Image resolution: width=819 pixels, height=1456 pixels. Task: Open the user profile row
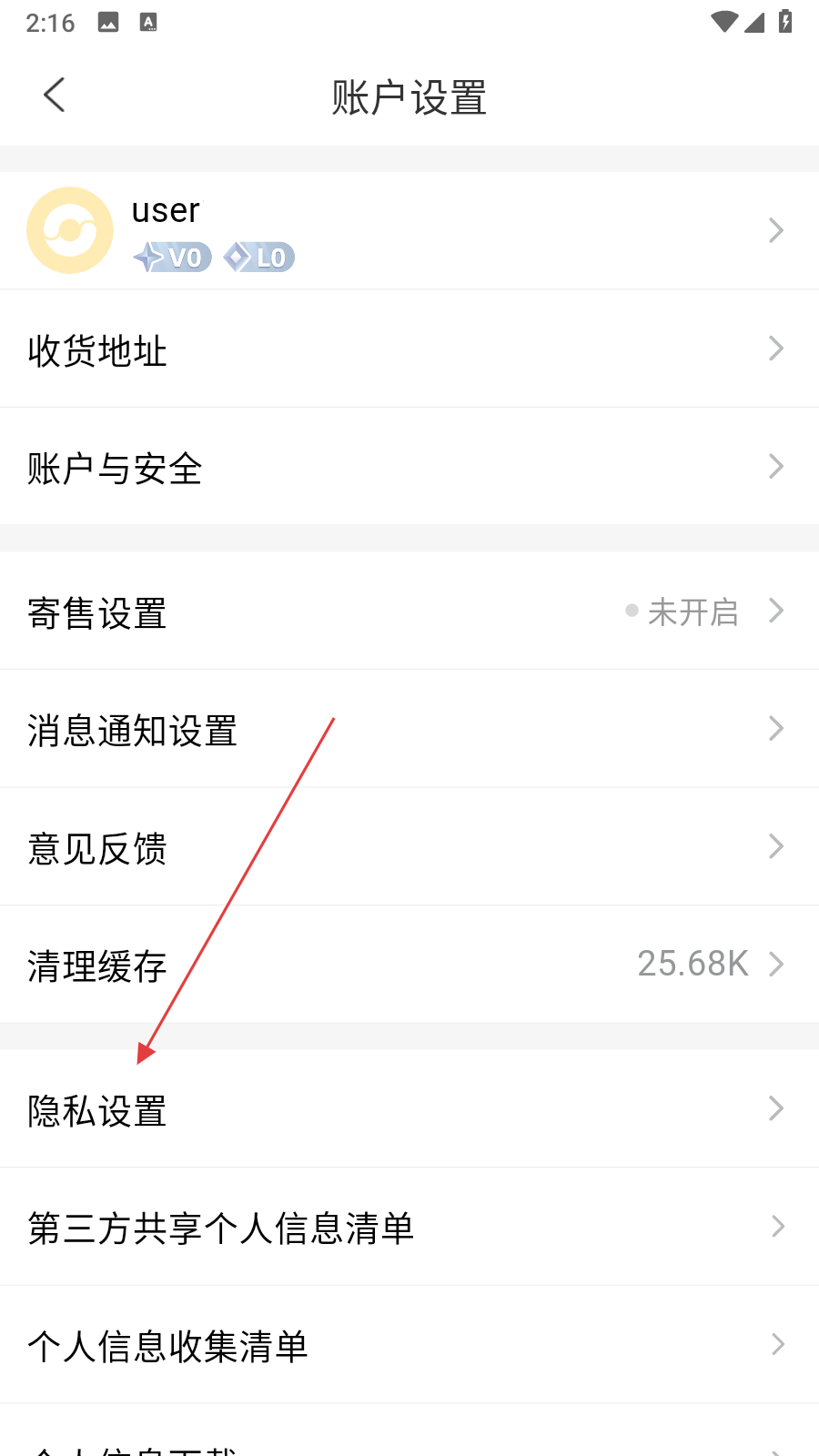coord(409,230)
